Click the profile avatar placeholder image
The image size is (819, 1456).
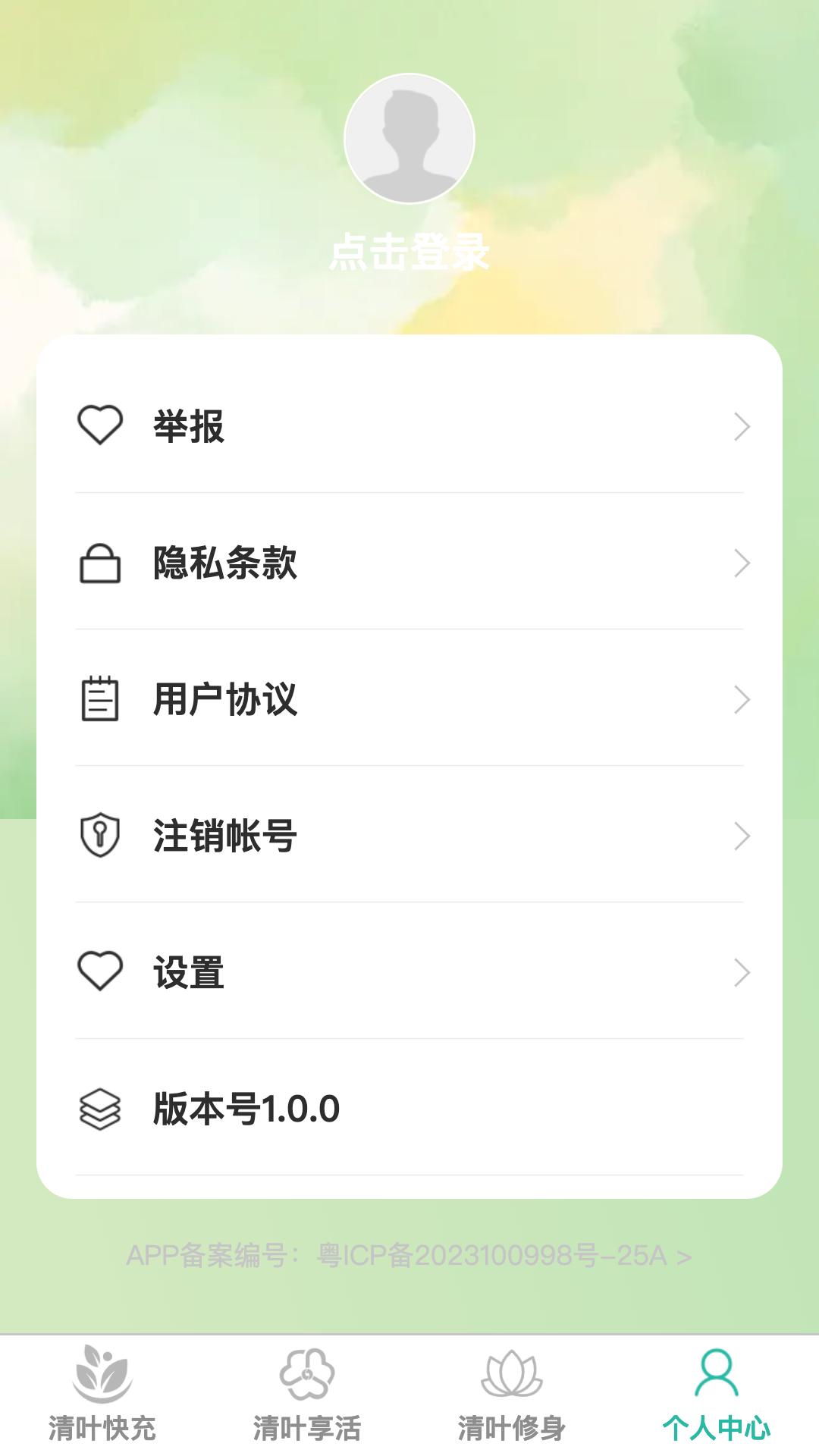(x=409, y=139)
